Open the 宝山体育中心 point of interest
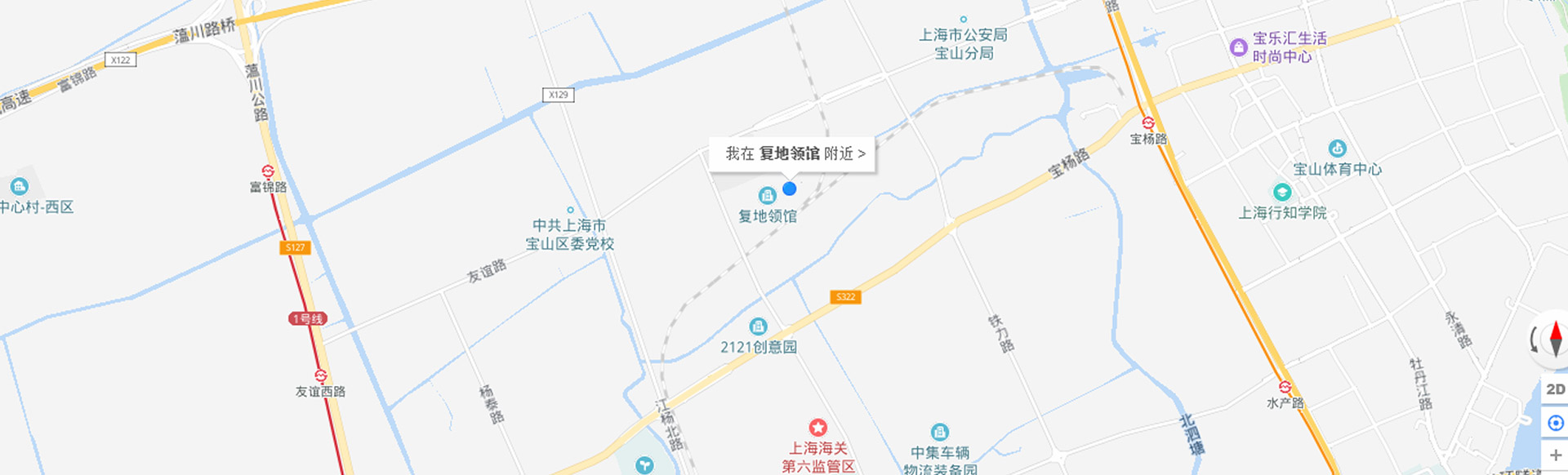The width and height of the screenshot is (1568, 475). pos(1337,149)
